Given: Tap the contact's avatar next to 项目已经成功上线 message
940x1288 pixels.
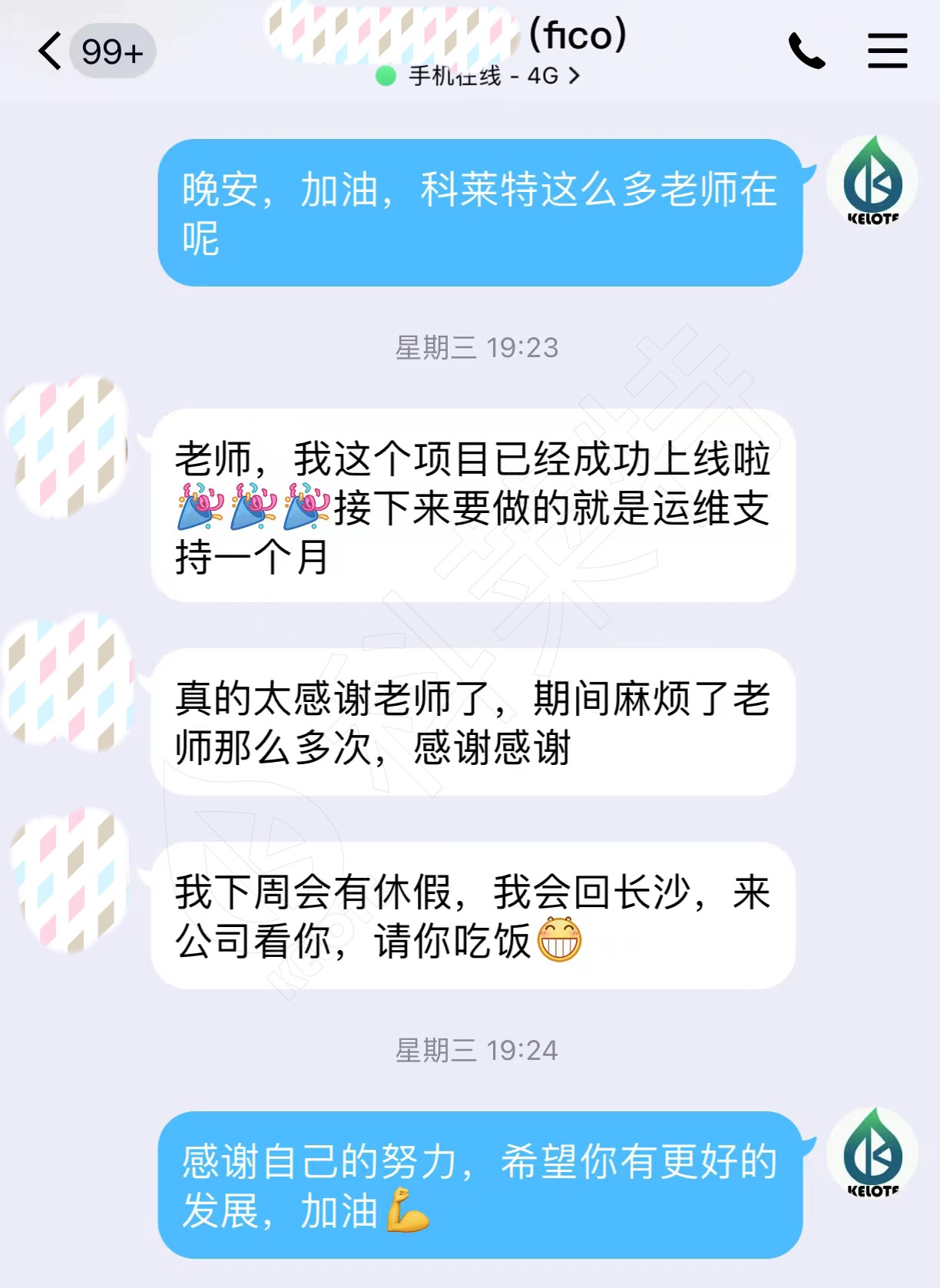Looking at the screenshot, I should 68,445.
